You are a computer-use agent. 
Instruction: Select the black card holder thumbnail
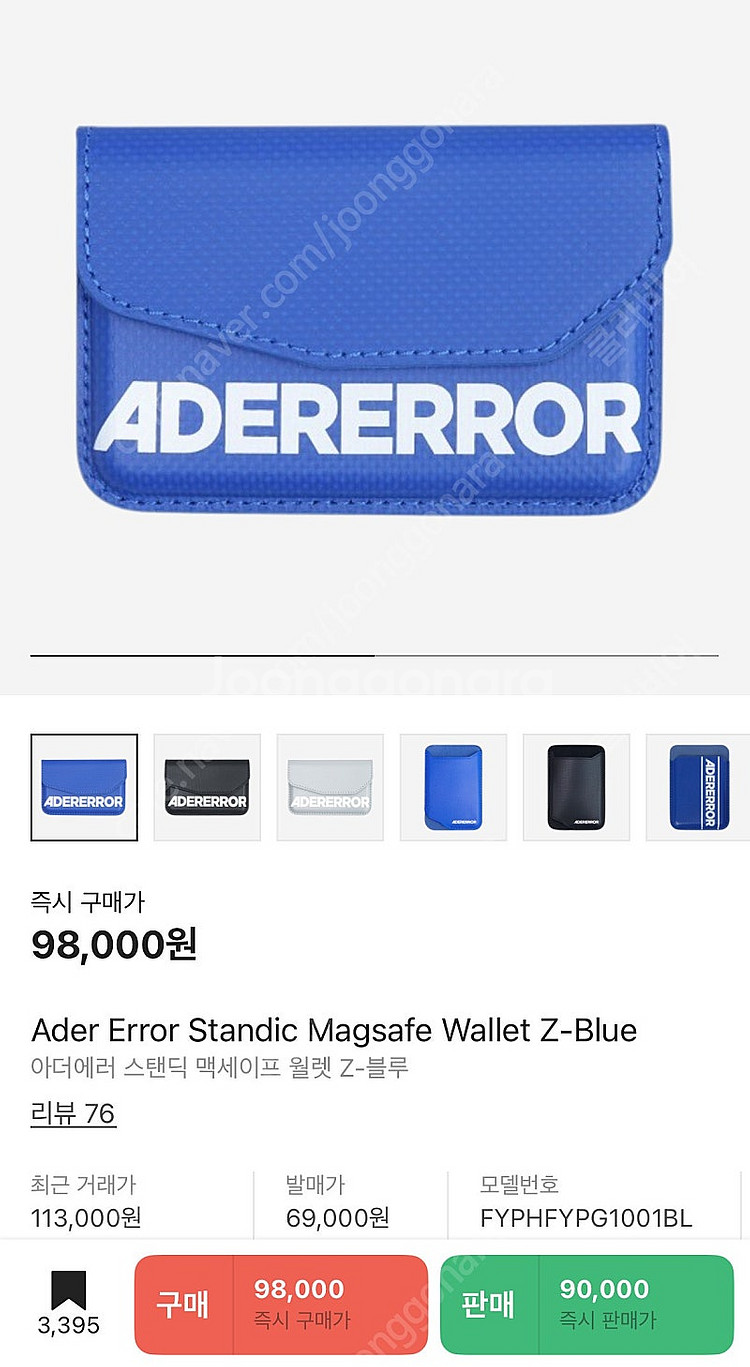pyautogui.click(x=576, y=787)
